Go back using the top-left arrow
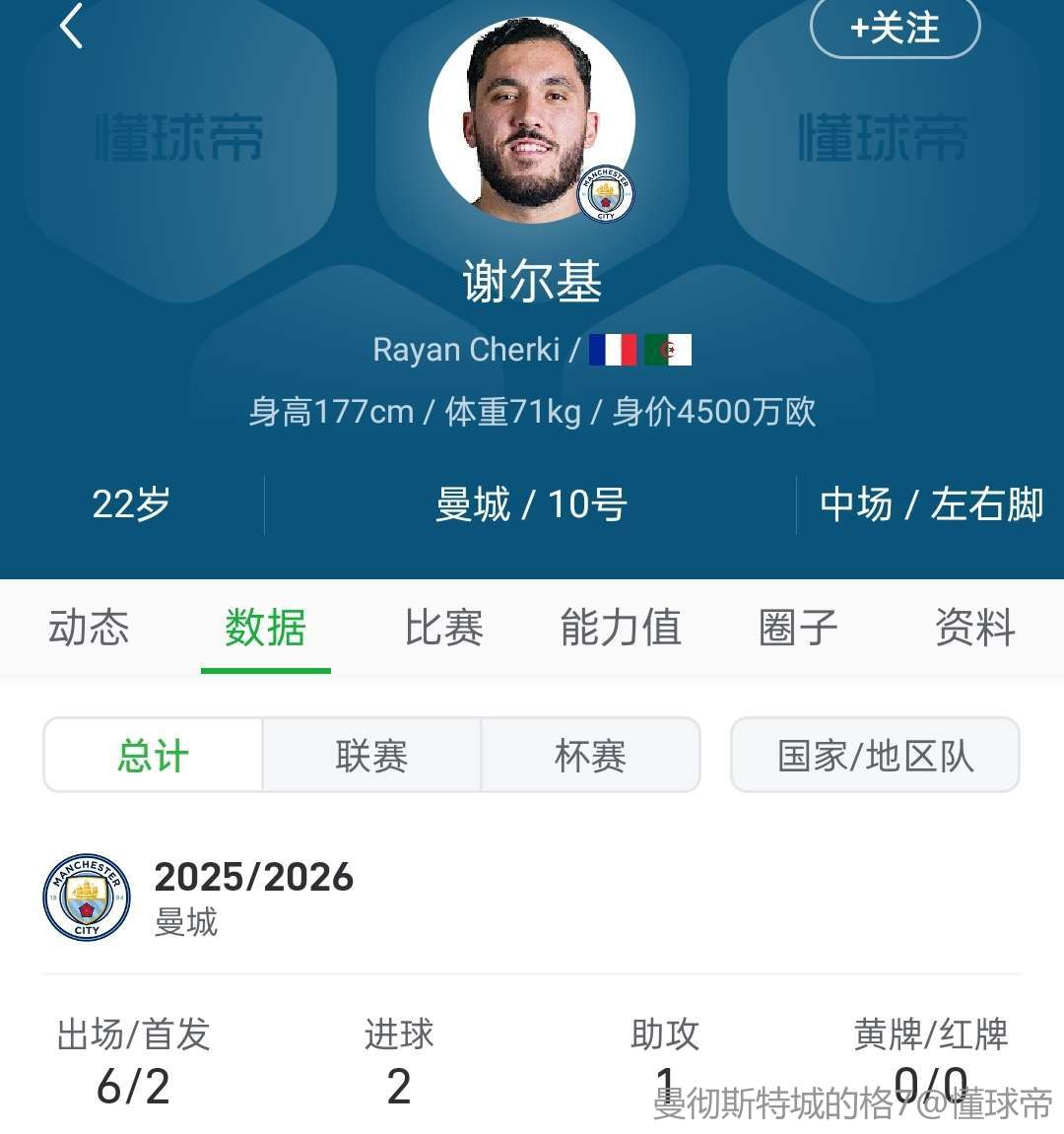This screenshot has height=1134, width=1064. click(x=71, y=27)
